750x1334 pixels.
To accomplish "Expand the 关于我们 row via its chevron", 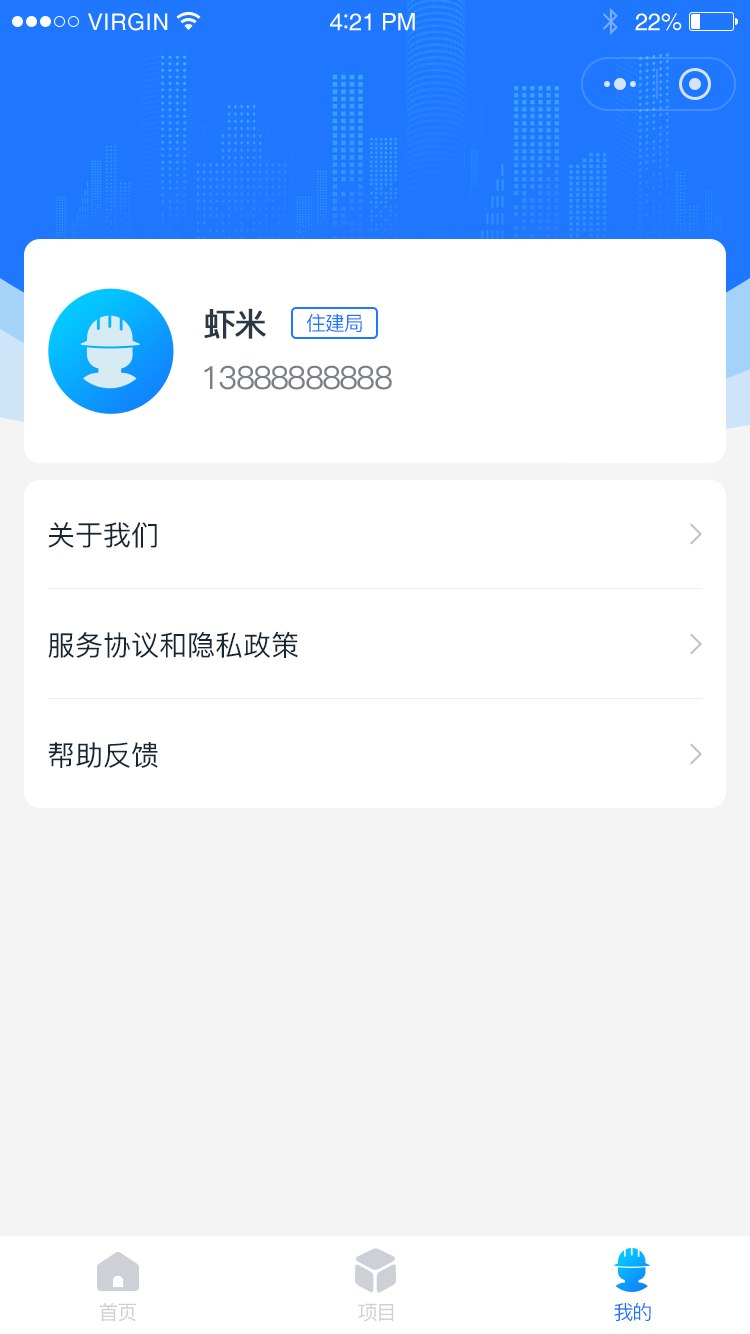I will (x=695, y=534).
